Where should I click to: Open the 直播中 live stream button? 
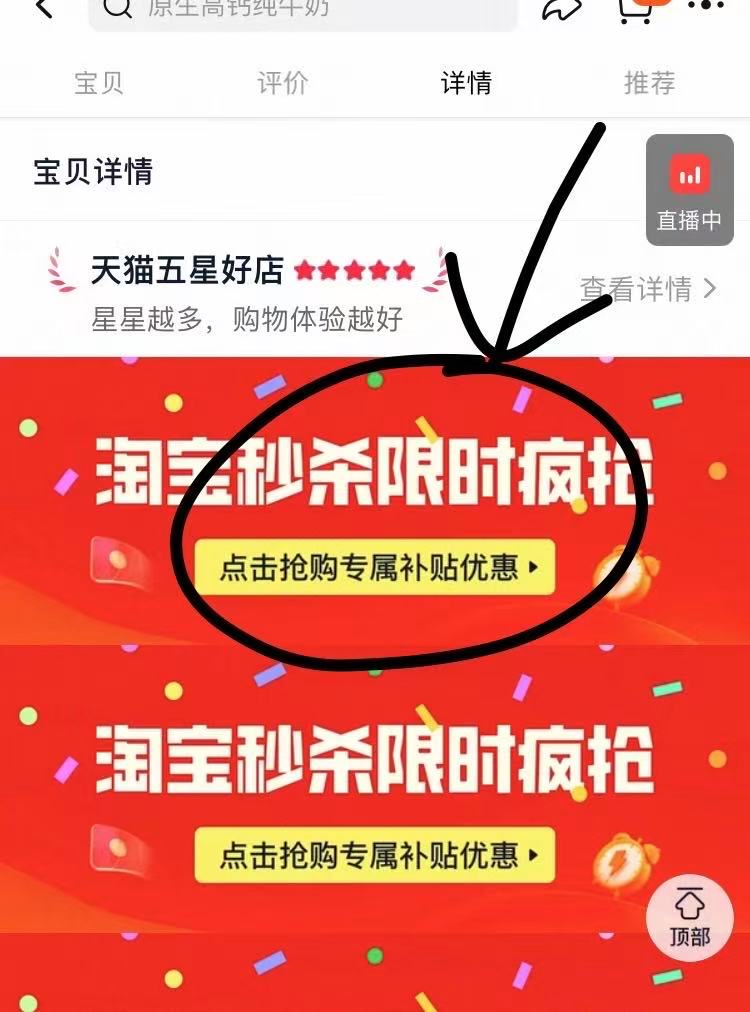pos(689,191)
